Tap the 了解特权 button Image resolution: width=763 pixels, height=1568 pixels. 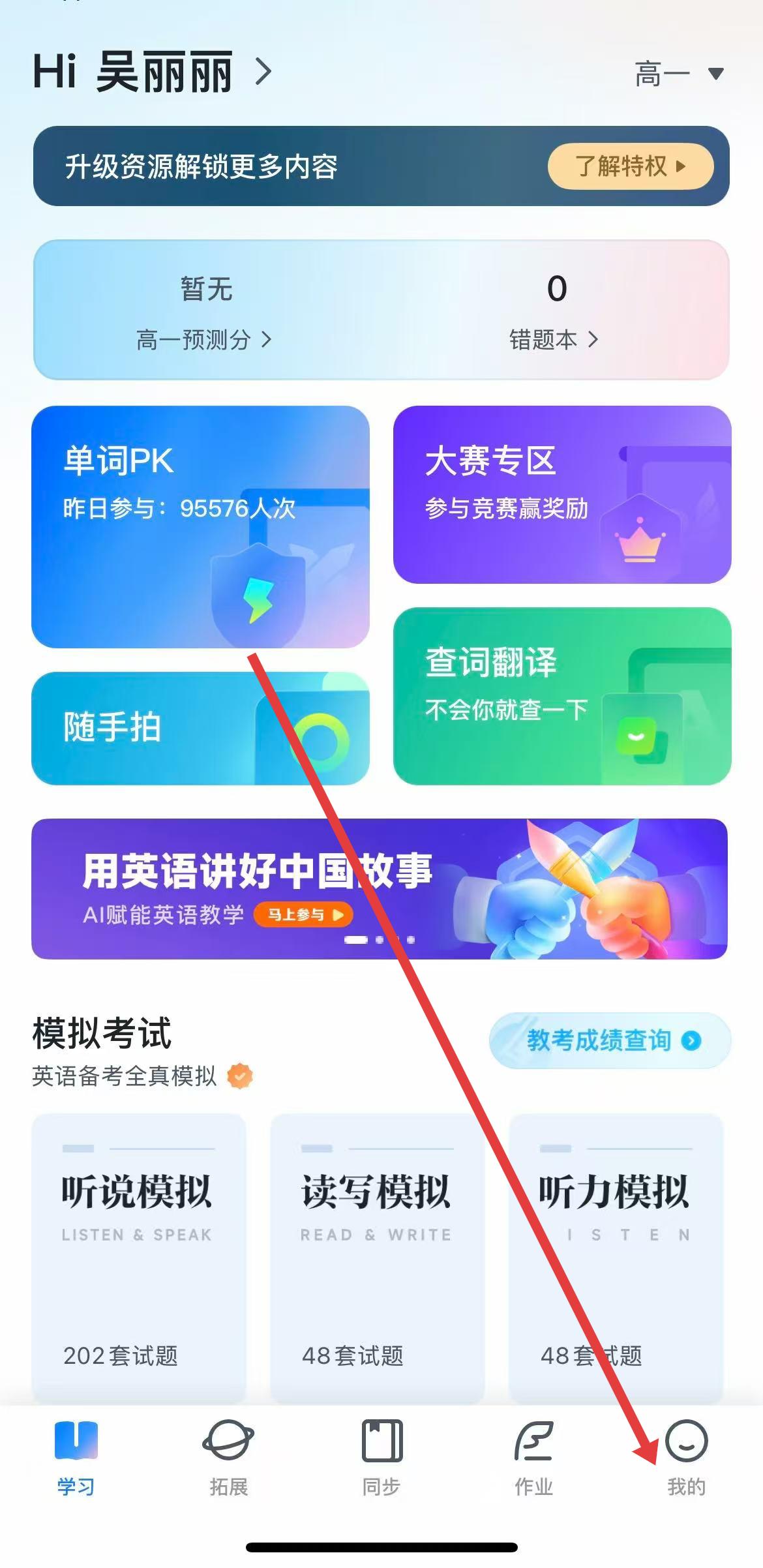pos(630,166)
